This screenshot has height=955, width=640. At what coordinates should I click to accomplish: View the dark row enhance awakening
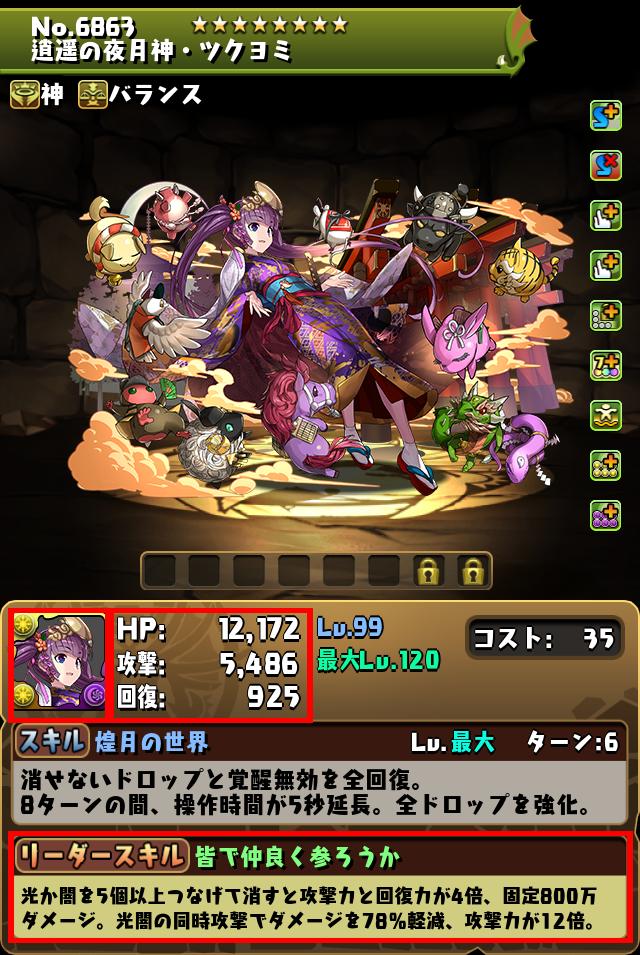click(x=605, y=515)
